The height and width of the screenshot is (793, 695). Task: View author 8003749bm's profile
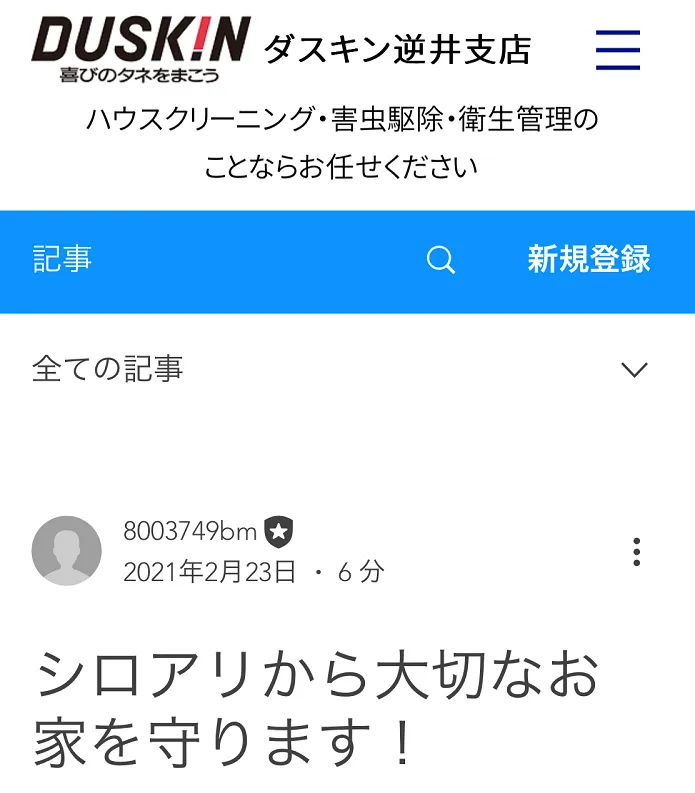[x=190, y=531]
